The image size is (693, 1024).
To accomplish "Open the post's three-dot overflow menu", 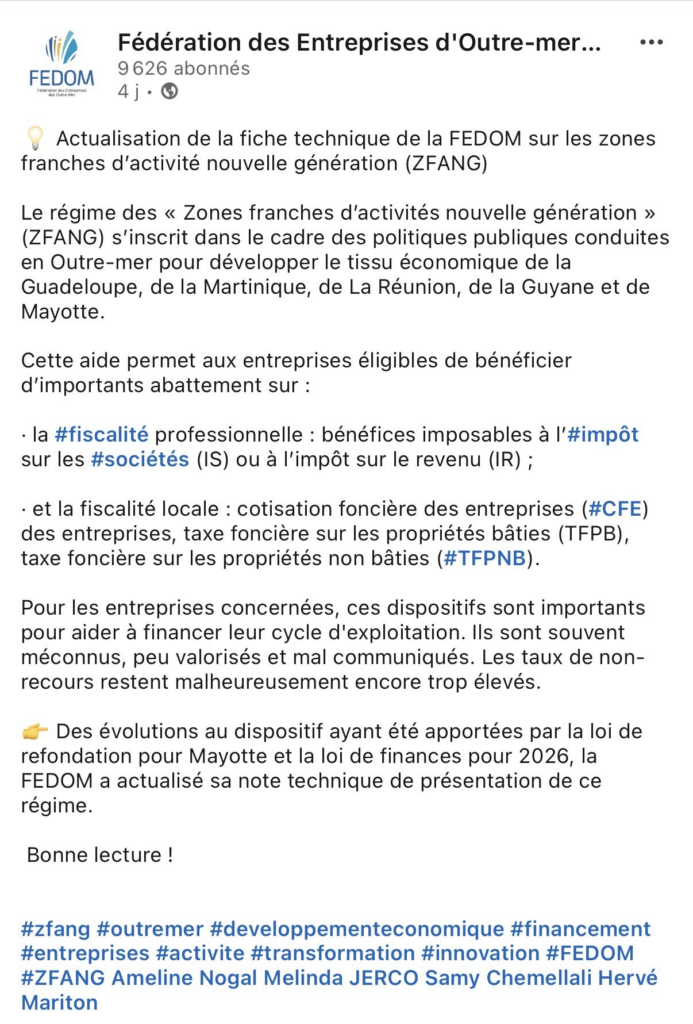I will tap(651, 43).
